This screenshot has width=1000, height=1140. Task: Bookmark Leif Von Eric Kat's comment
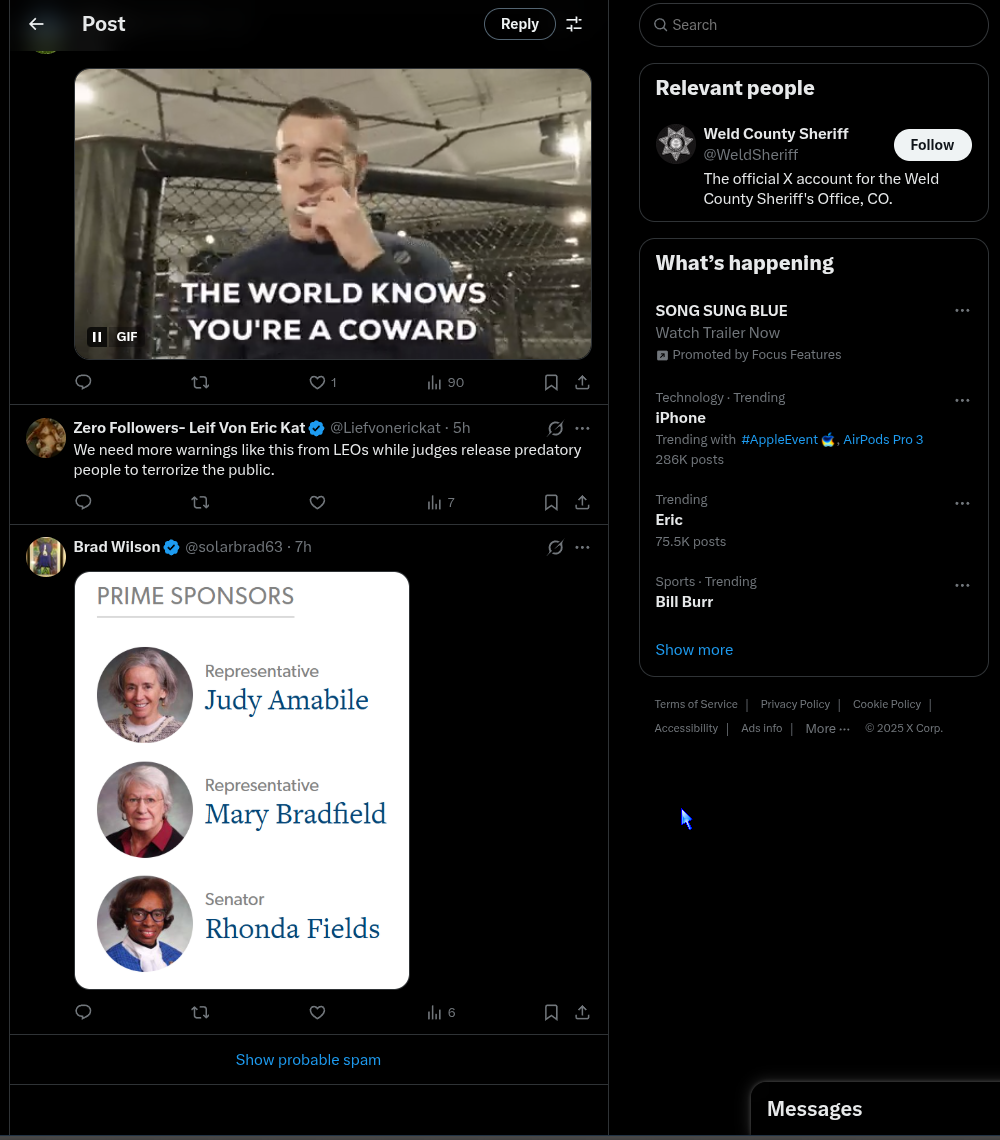pyautogui.click(x=551, y=502)
